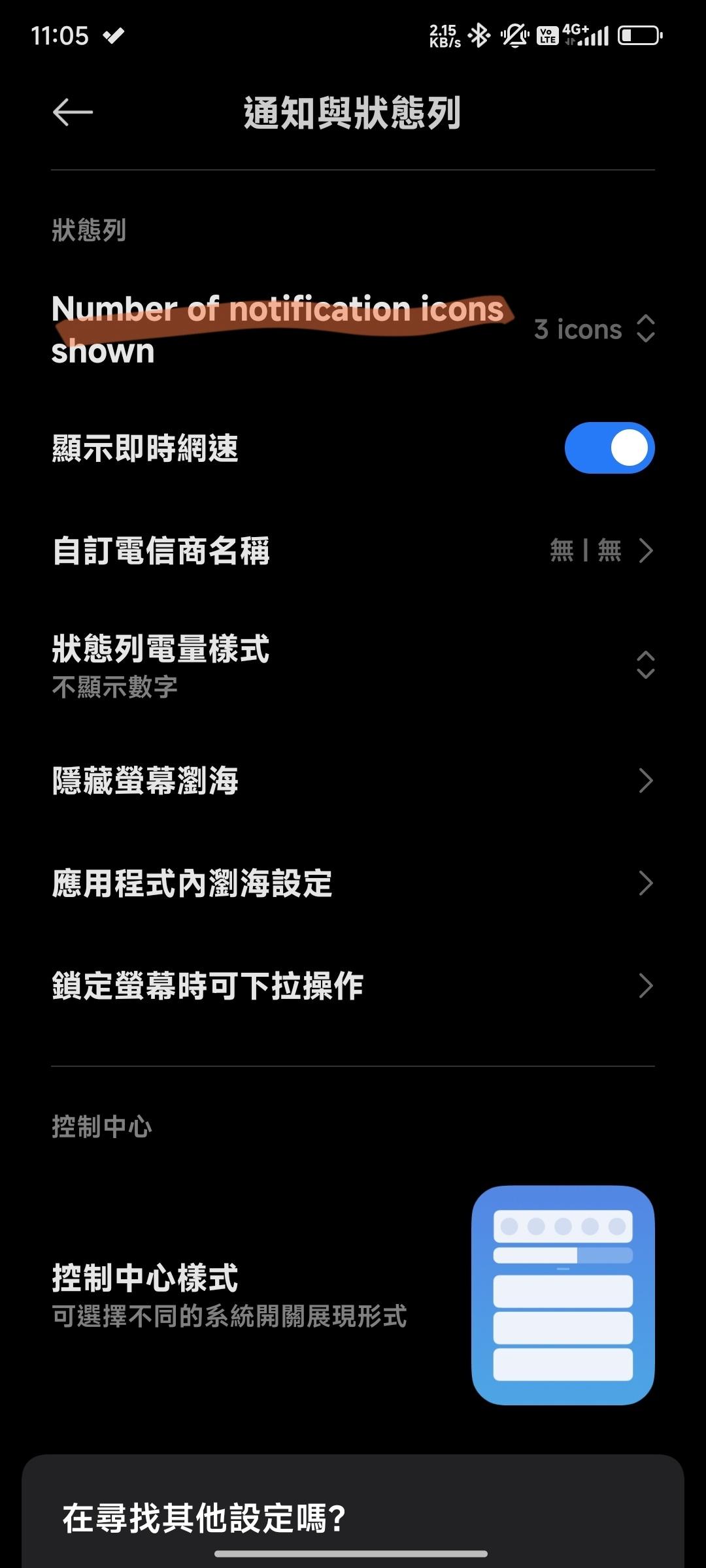Screen dimensions: 706x1568
Task: Open the 應用程式內瀏海設定 row
Action: tap(353, 883)
